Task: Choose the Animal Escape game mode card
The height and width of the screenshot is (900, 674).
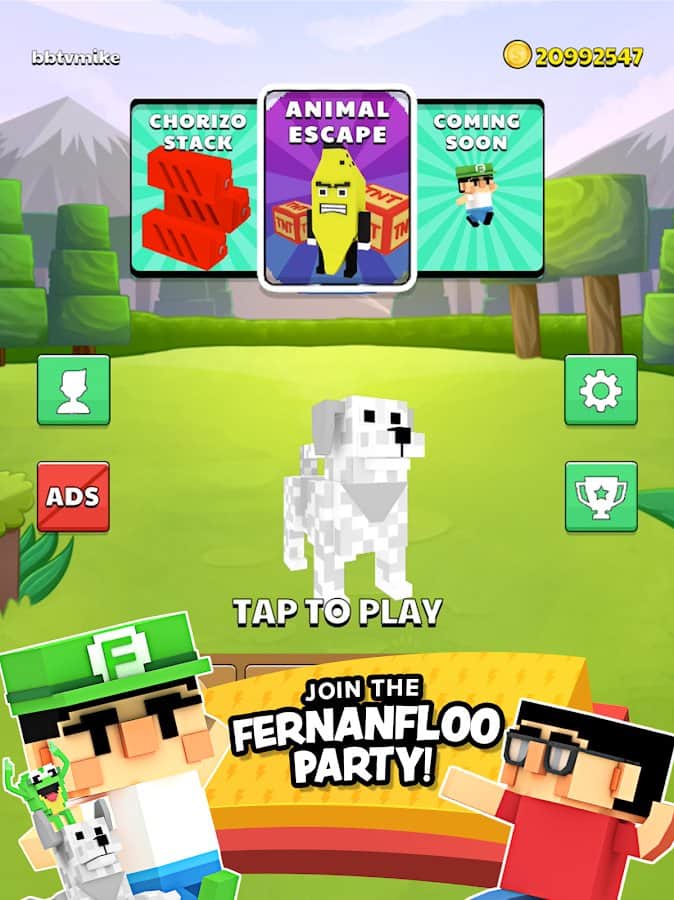Action: tap(337, 188)
